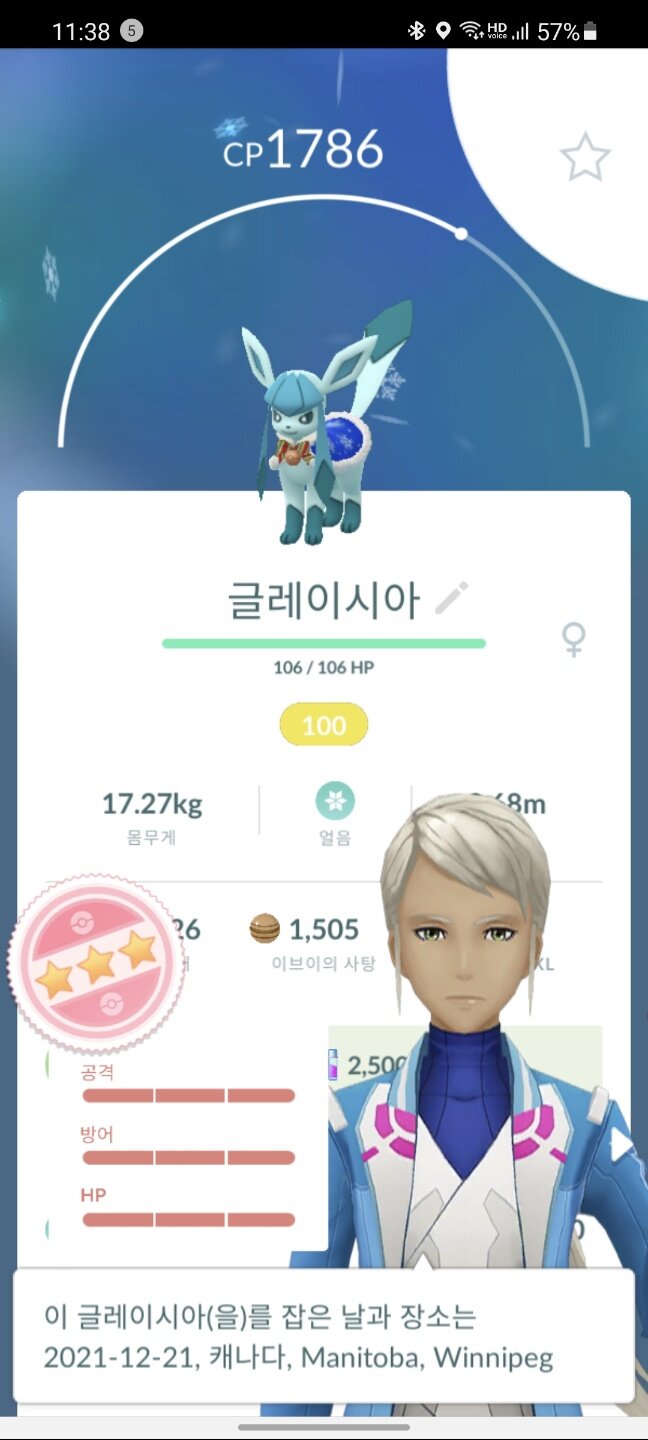The image size is (648, 1440).
Task: Mark Glaceon as favorite with the star
Action: click(585, 157)
